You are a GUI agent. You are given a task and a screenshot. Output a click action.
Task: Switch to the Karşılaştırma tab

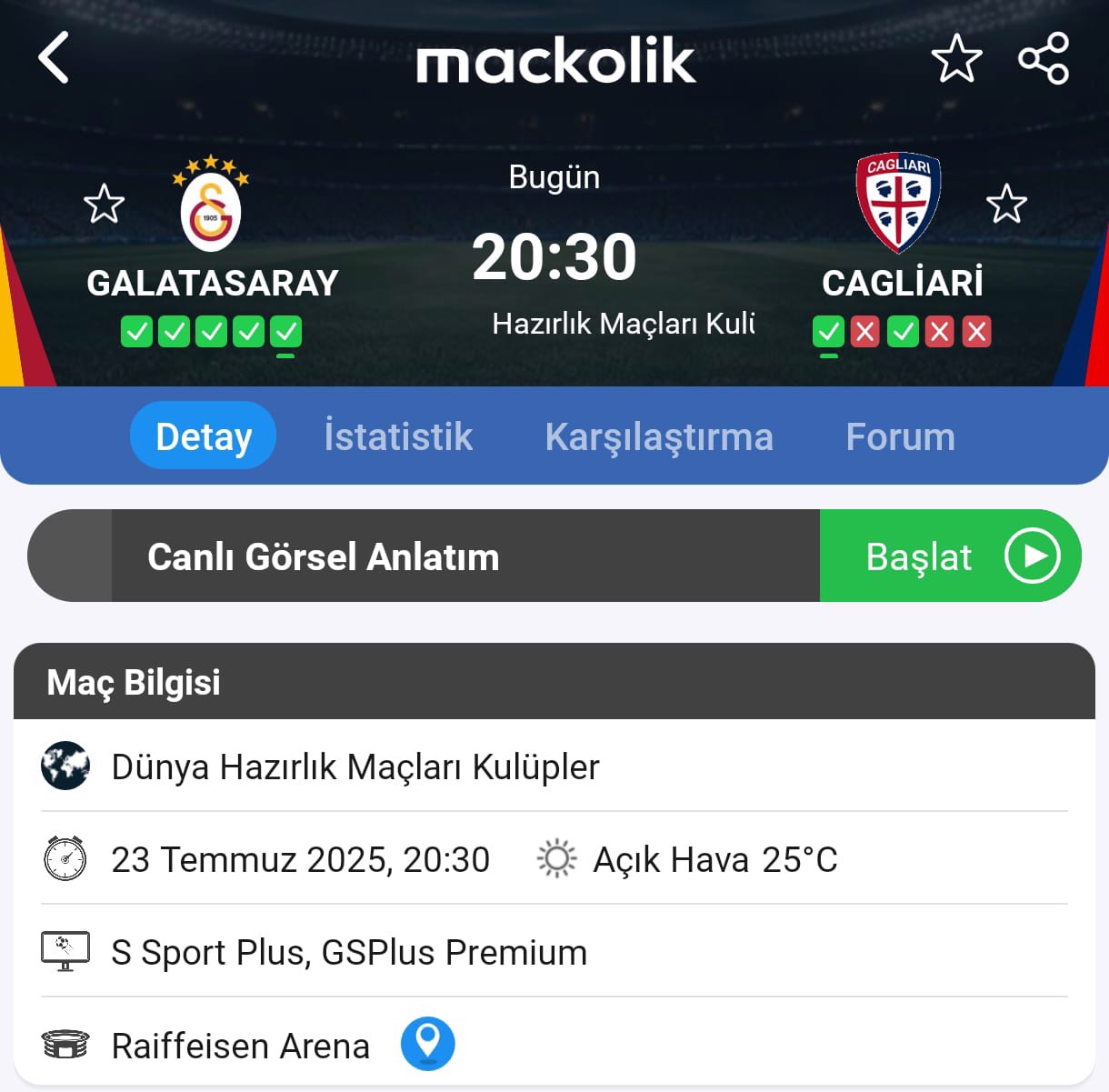coord(659,437)
